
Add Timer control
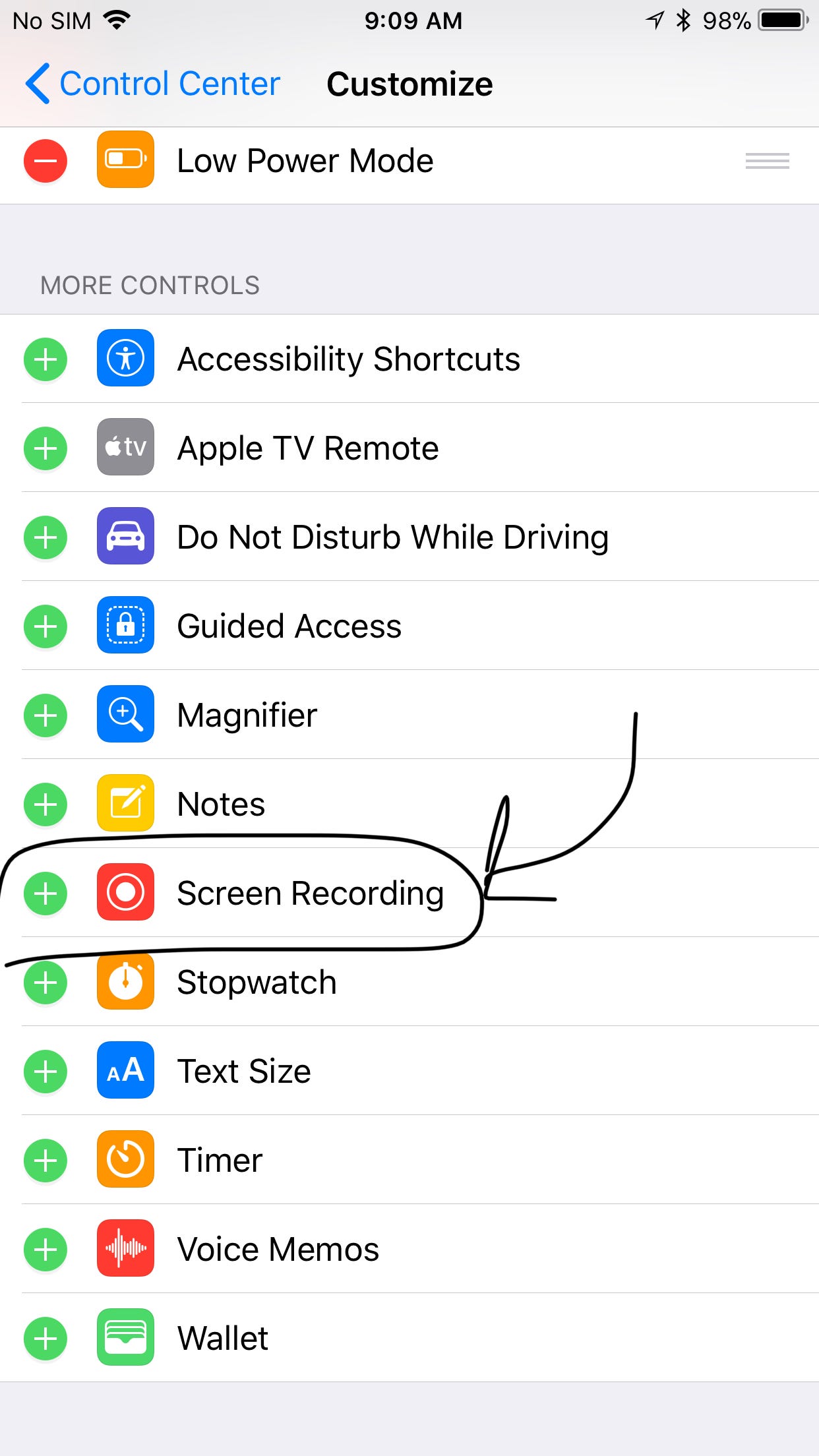[x=45, y=1161]
